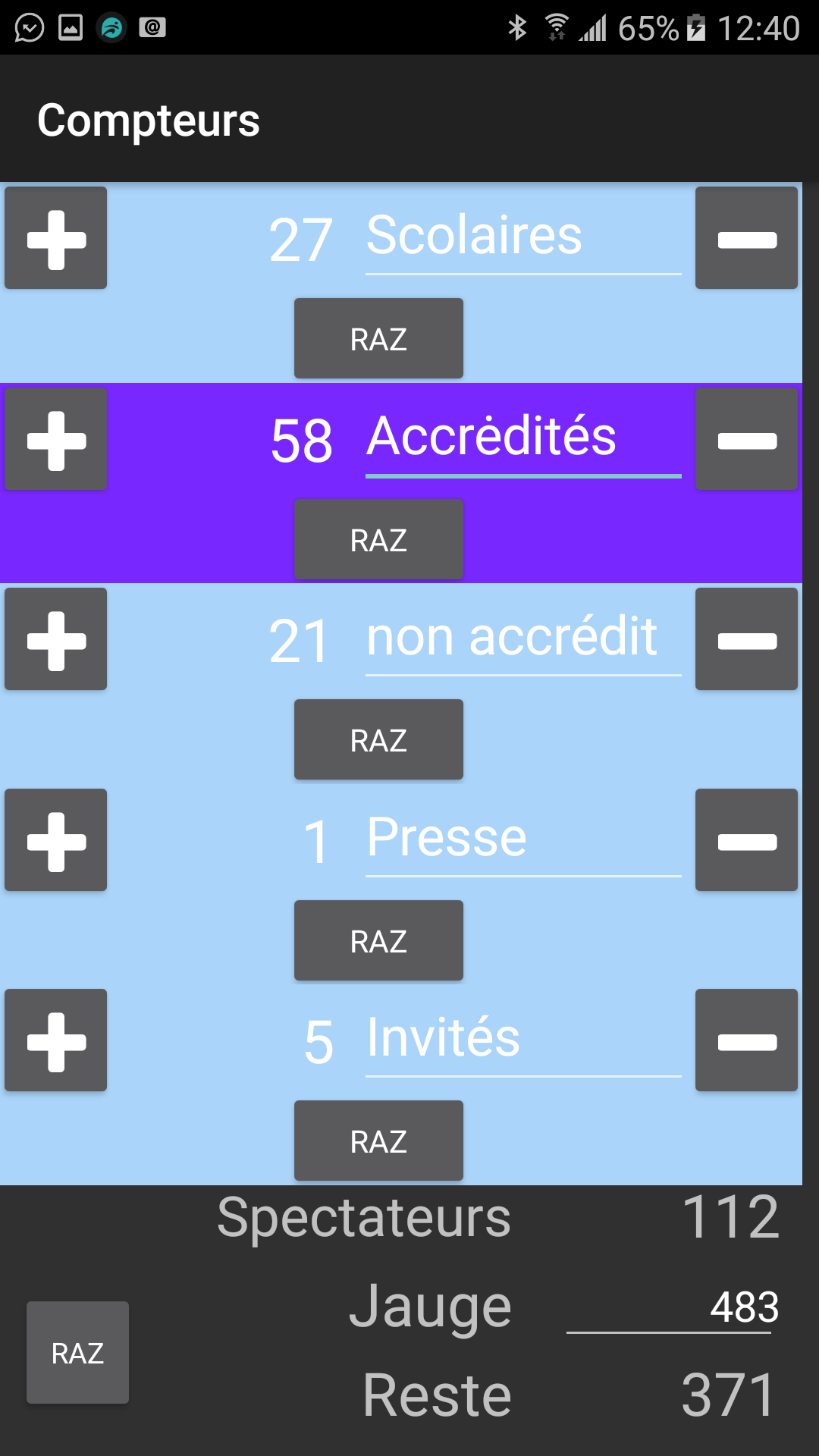Viewport: 819px width, 1456px height.
Task: Rename the Accrédités counter
Action: (522, 438)
